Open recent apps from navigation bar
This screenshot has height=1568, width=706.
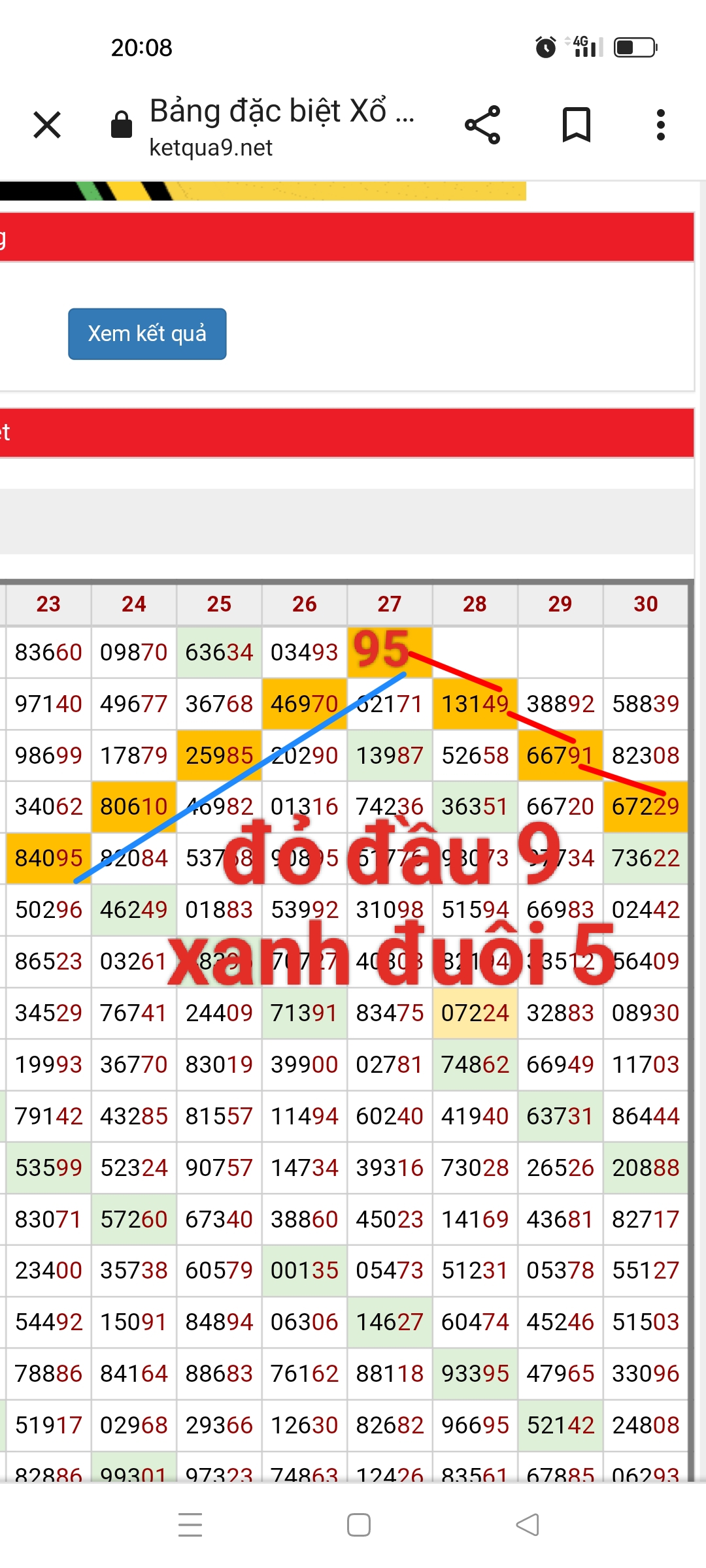point(190,1525)
